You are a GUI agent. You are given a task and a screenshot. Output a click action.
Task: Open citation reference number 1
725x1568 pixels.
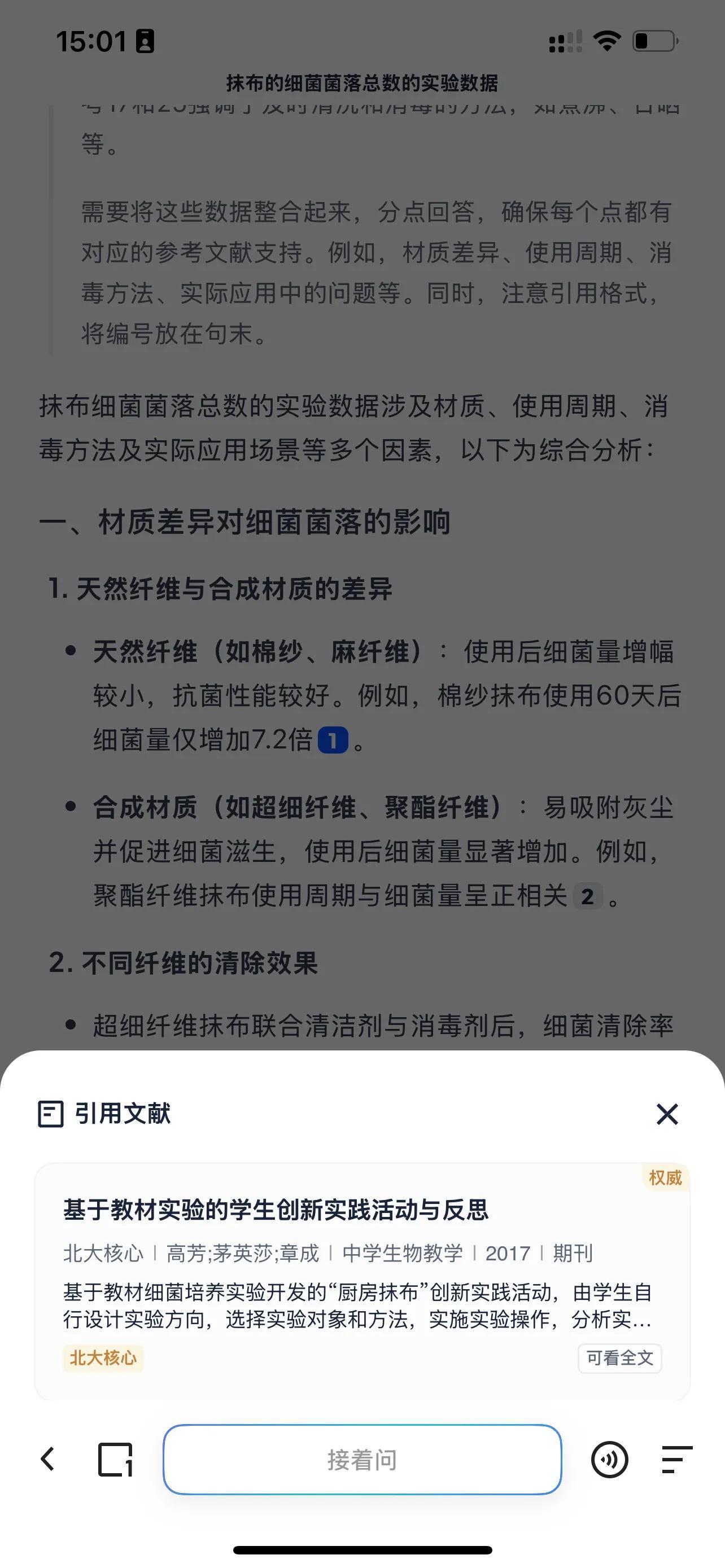click(333, 740)
